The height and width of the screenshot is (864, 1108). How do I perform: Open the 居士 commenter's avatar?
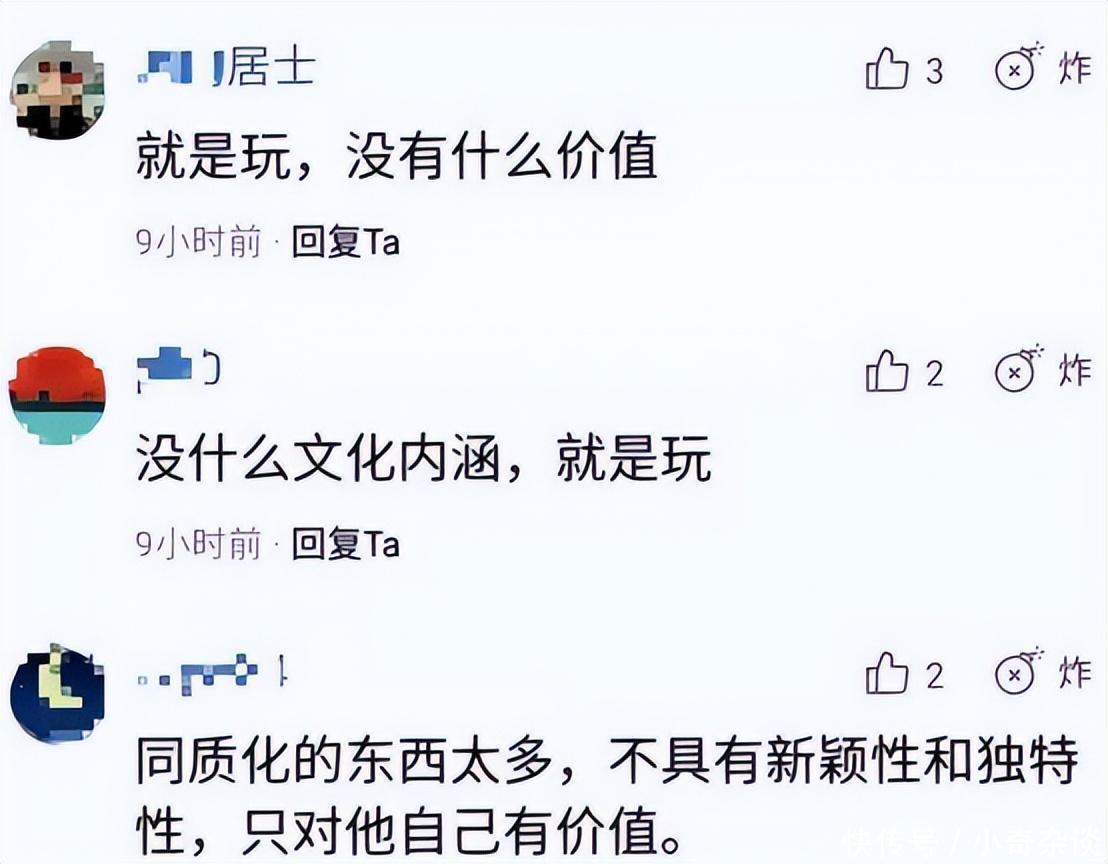(57, 91)
